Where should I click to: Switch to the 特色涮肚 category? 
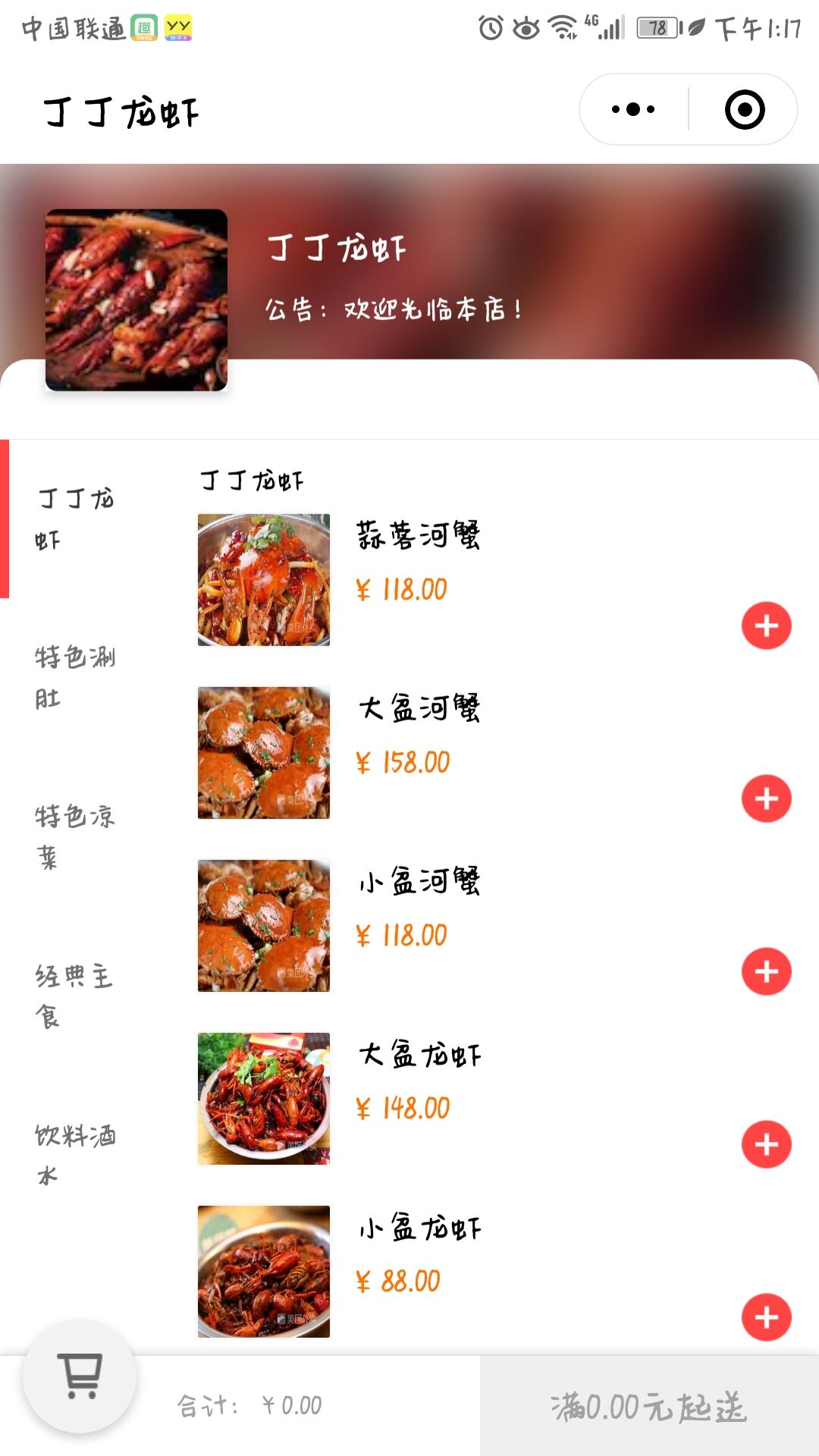point(75,677)
